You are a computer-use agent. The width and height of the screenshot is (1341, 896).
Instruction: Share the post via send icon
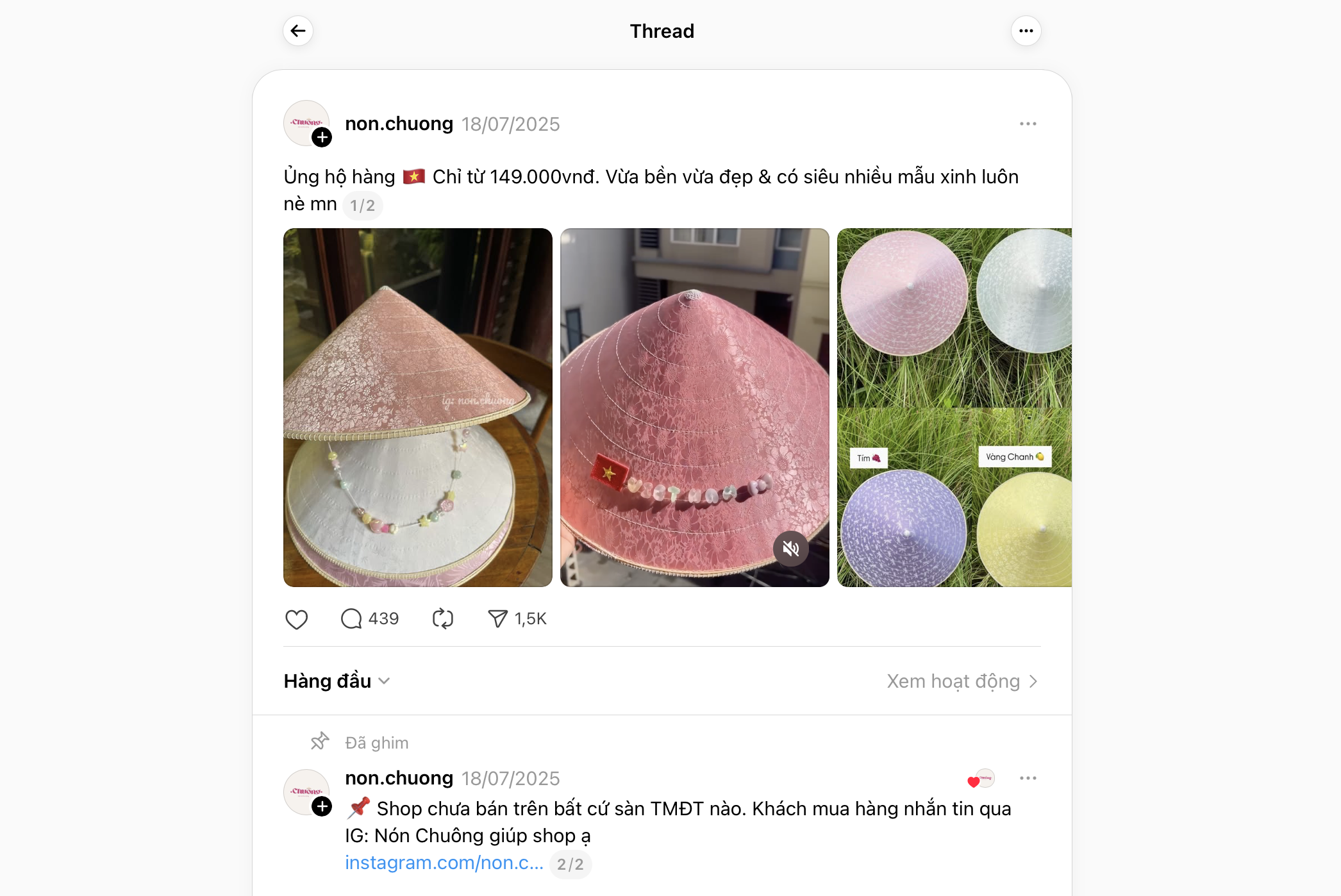coord(498,619)
